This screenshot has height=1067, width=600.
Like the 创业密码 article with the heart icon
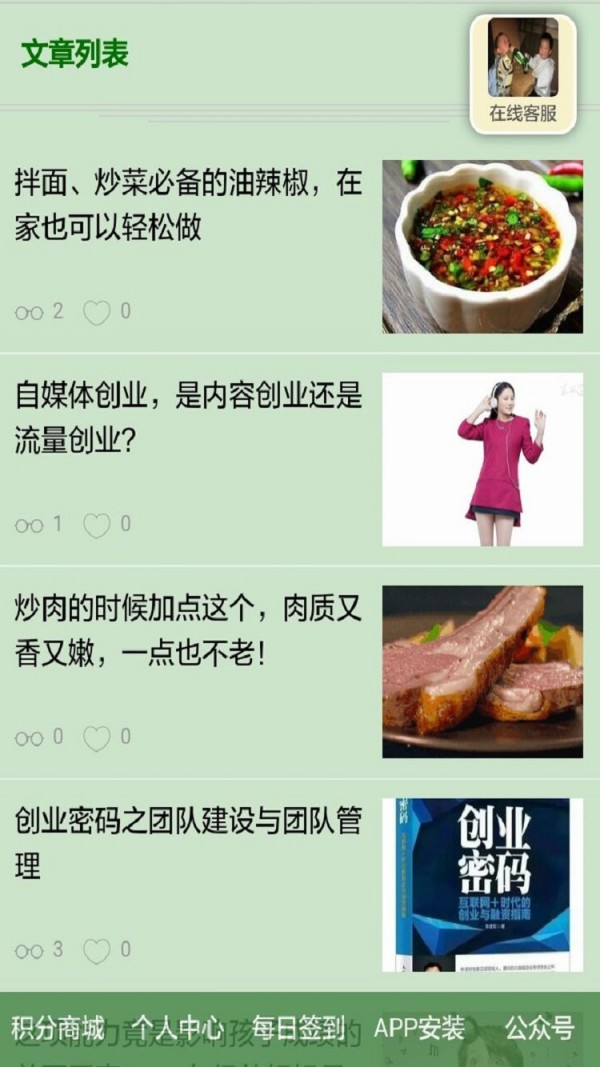click(x=96, y=950)
